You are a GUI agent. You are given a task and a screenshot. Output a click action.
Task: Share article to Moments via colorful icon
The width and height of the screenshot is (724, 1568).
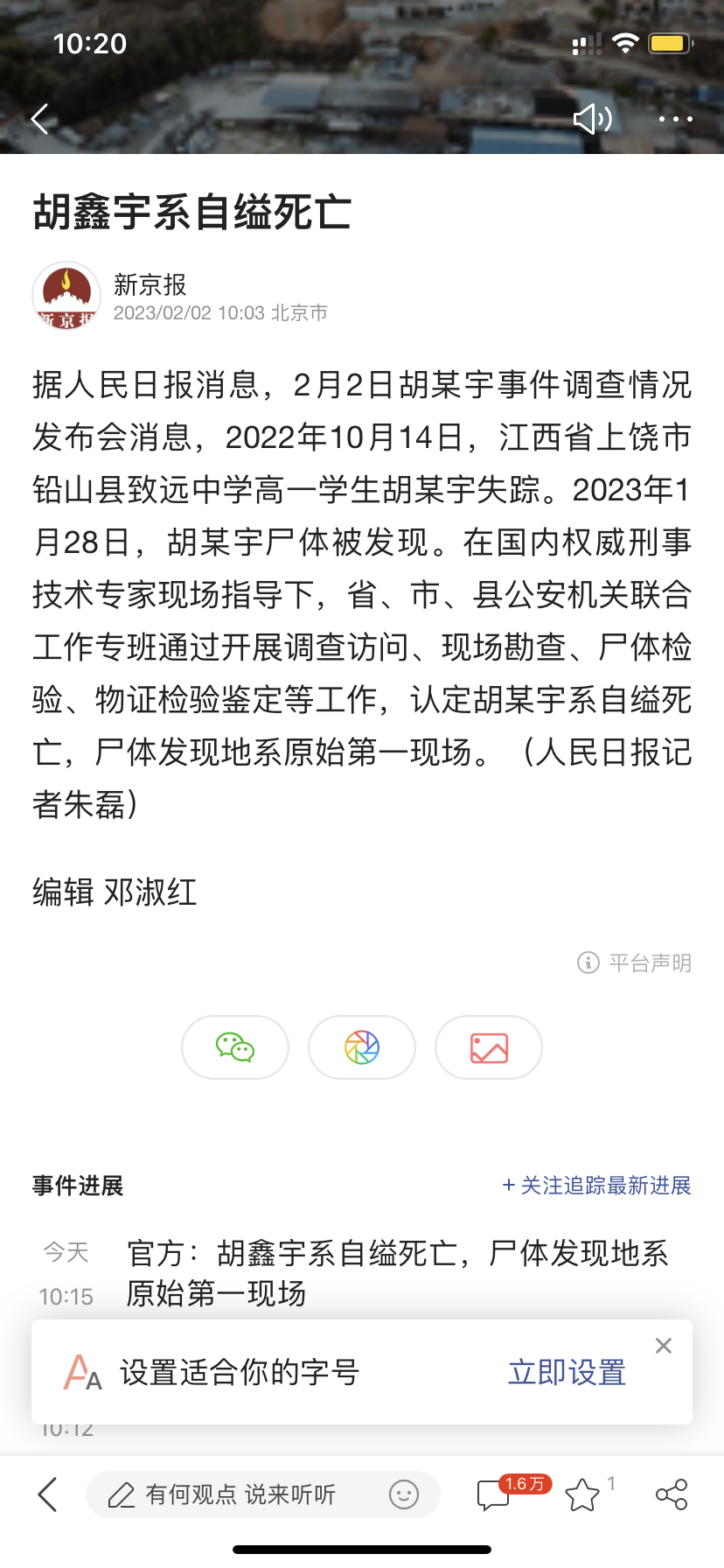click(362, 1047)
